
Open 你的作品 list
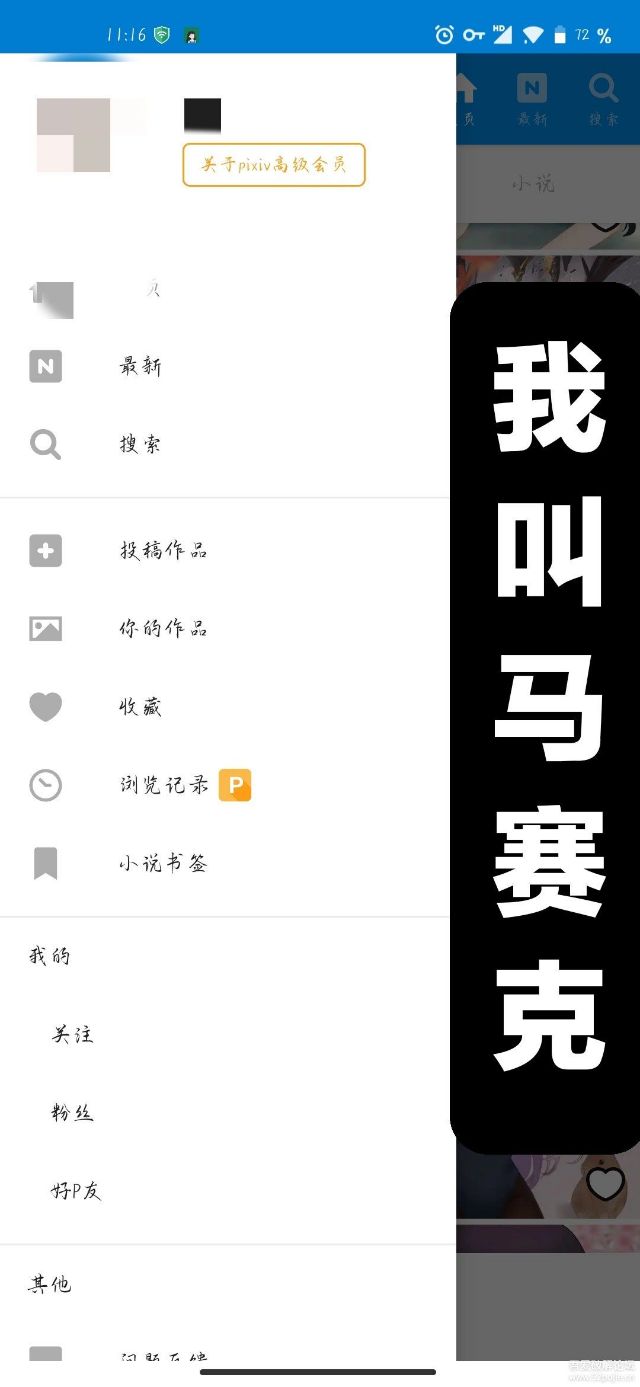click(x=163, y=629)
